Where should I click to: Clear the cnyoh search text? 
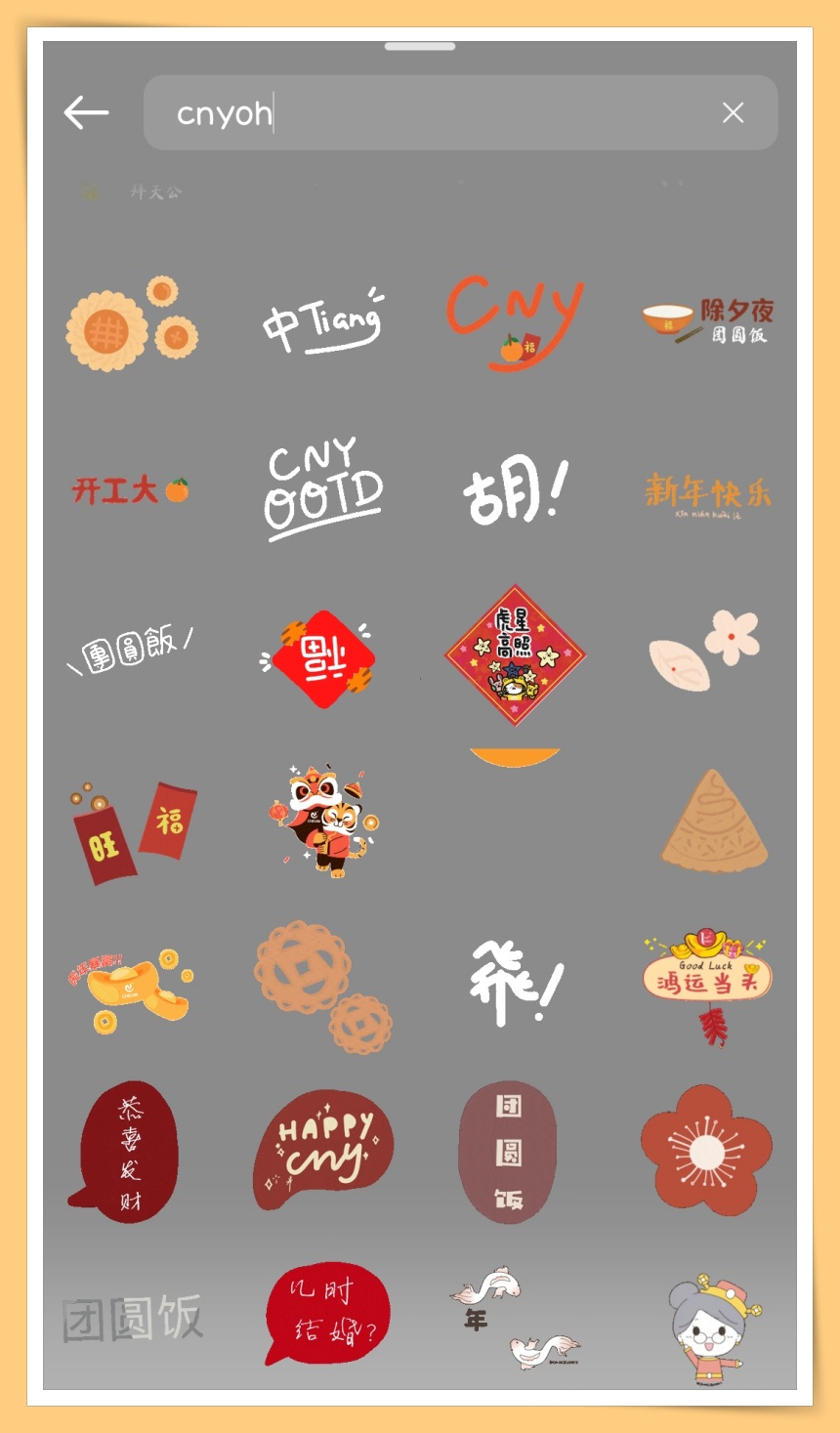(x=733, y=113)
